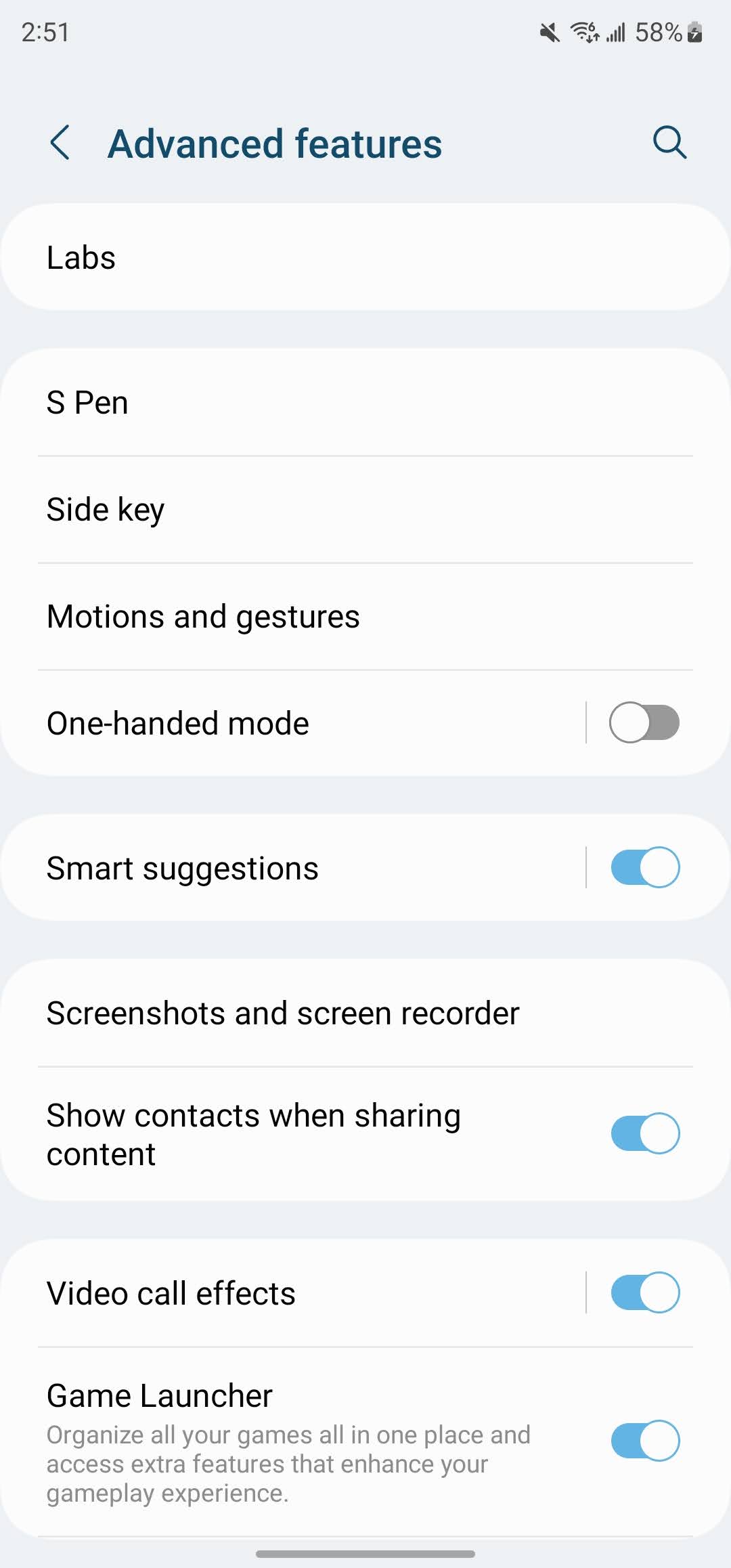Turn off Video call effects switch
Screen dimensions: 731x1568
(644, 1292)
